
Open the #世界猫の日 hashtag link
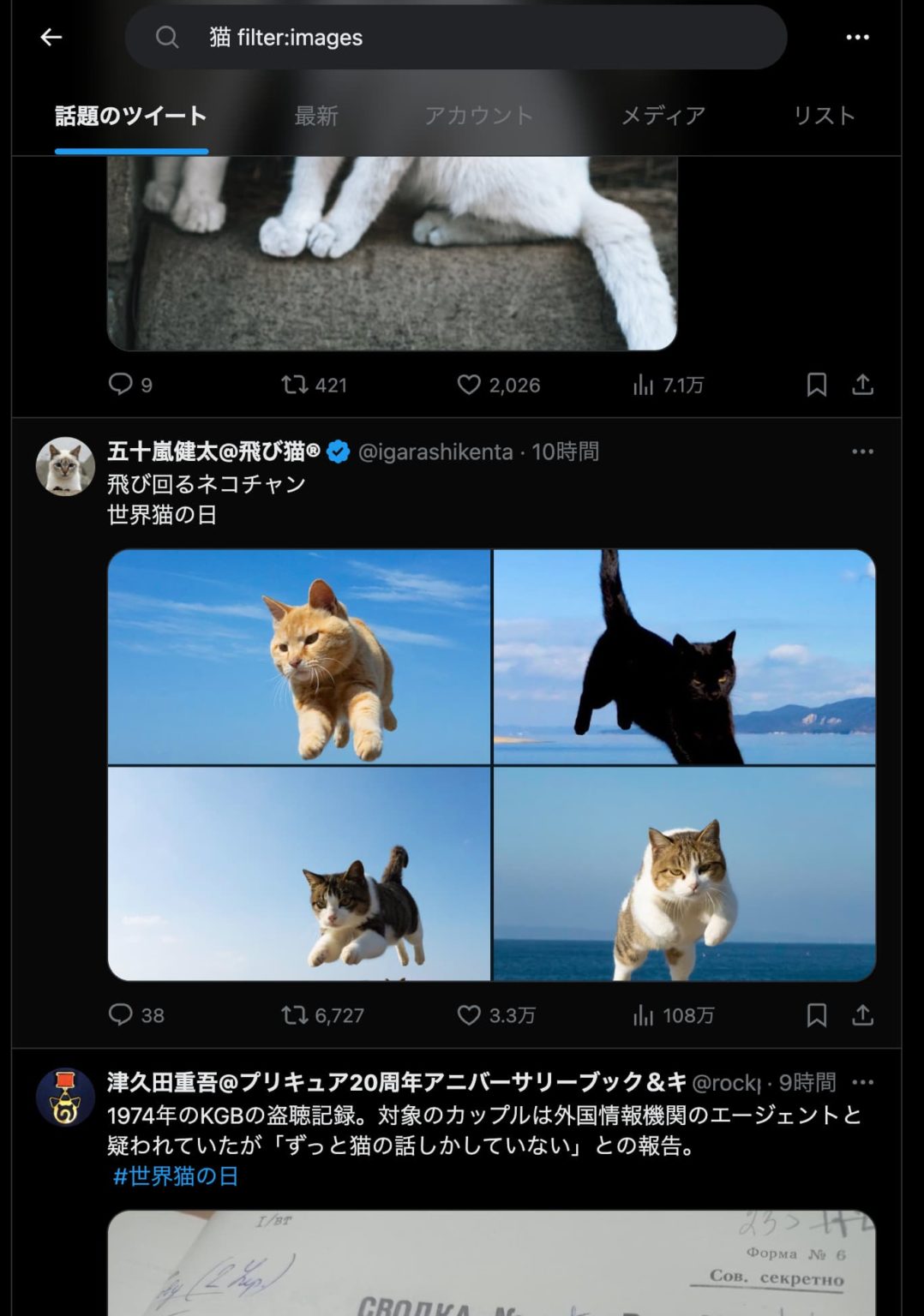click(x=175, y=1178)
